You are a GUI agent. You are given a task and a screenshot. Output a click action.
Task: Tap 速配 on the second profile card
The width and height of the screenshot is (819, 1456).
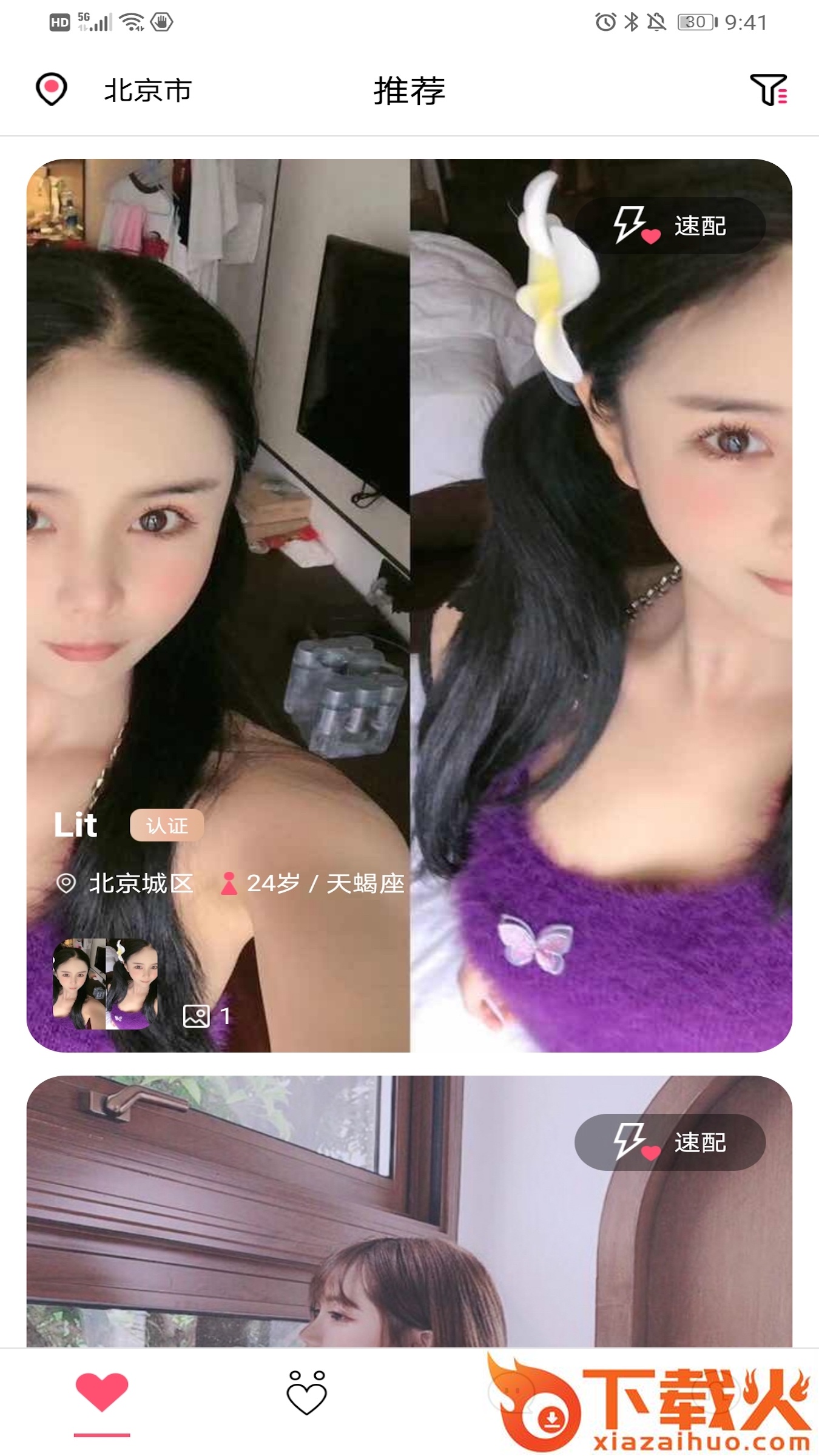point(670,1142)
